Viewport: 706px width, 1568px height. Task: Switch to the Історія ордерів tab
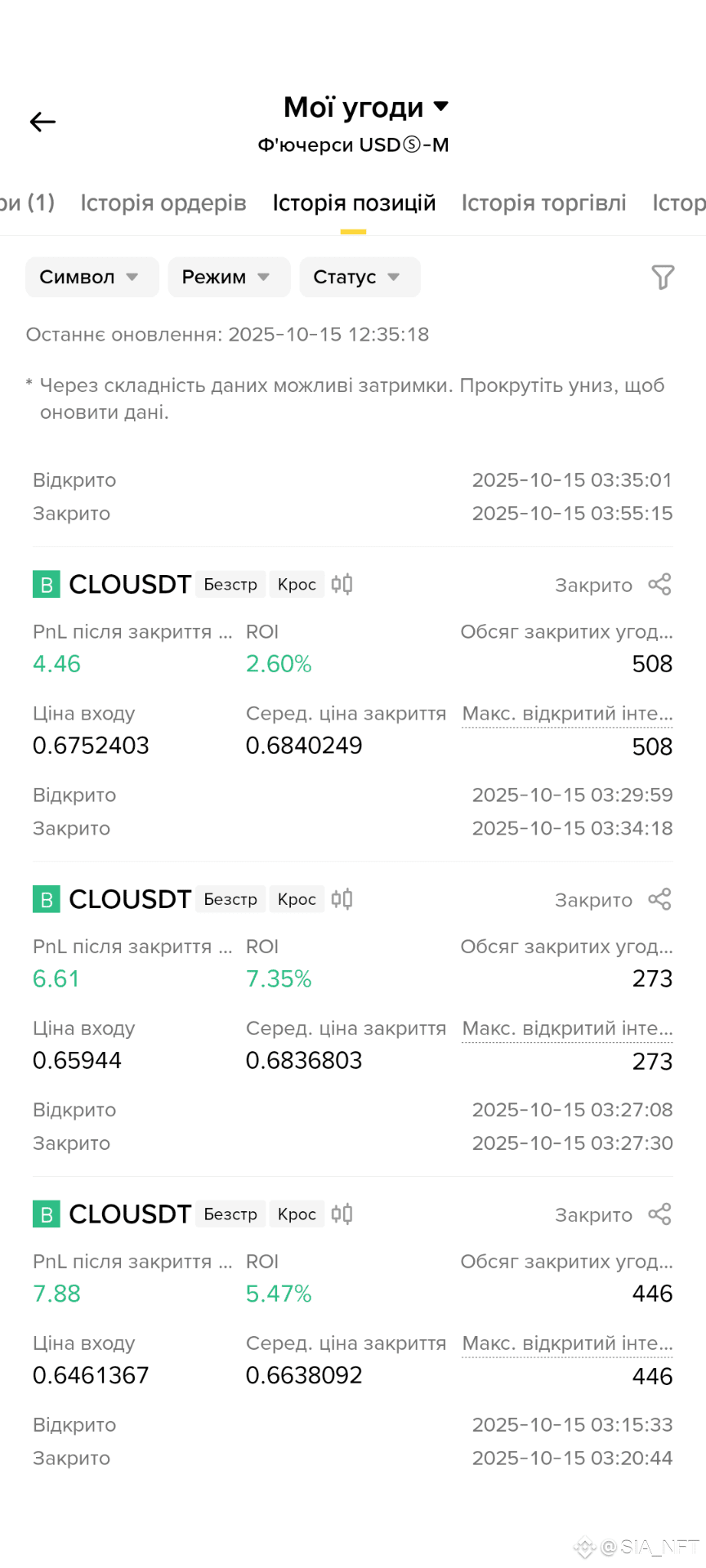coord(163,203)
